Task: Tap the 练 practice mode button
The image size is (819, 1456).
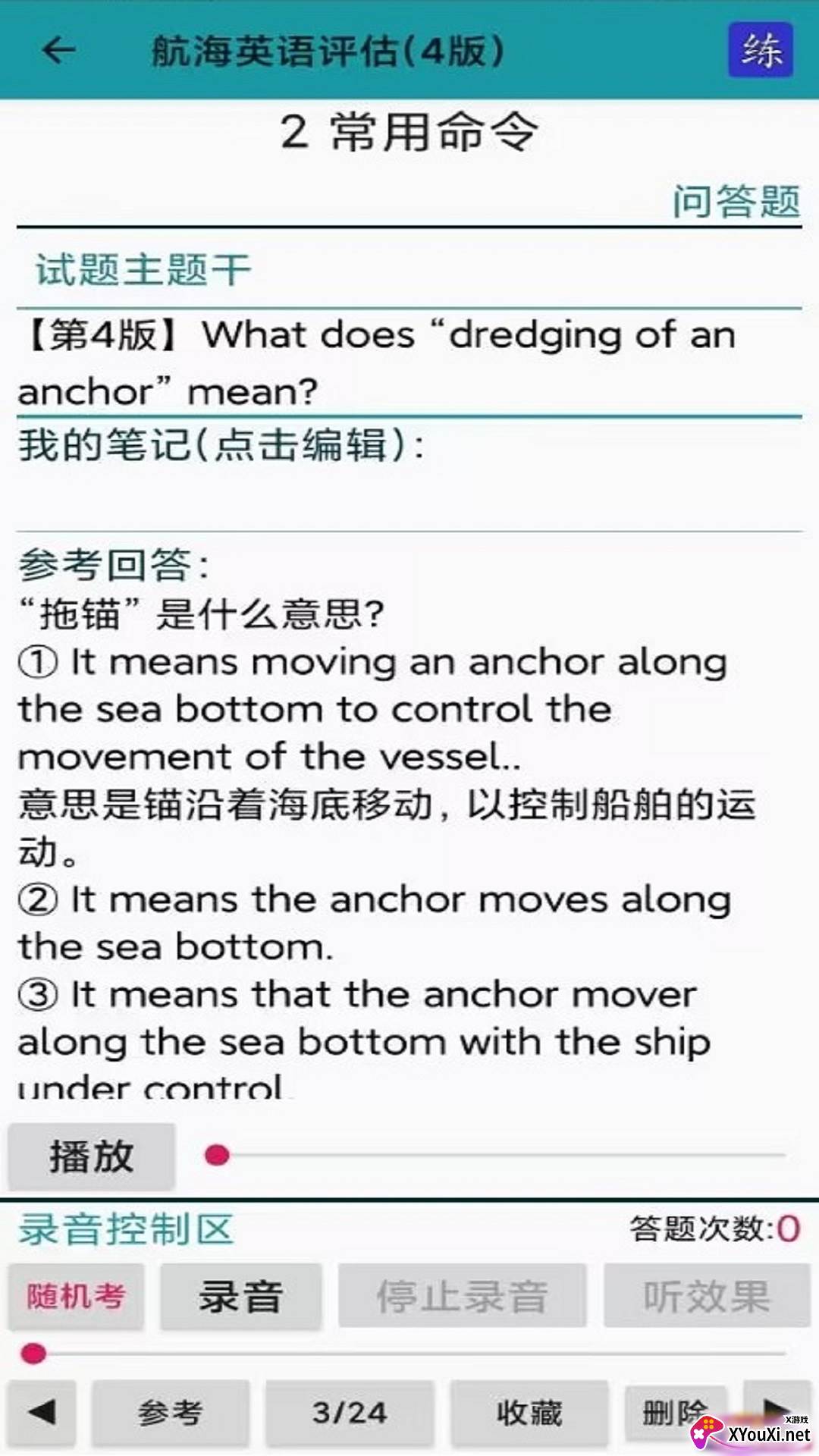Action: click(x=760, y=51)
